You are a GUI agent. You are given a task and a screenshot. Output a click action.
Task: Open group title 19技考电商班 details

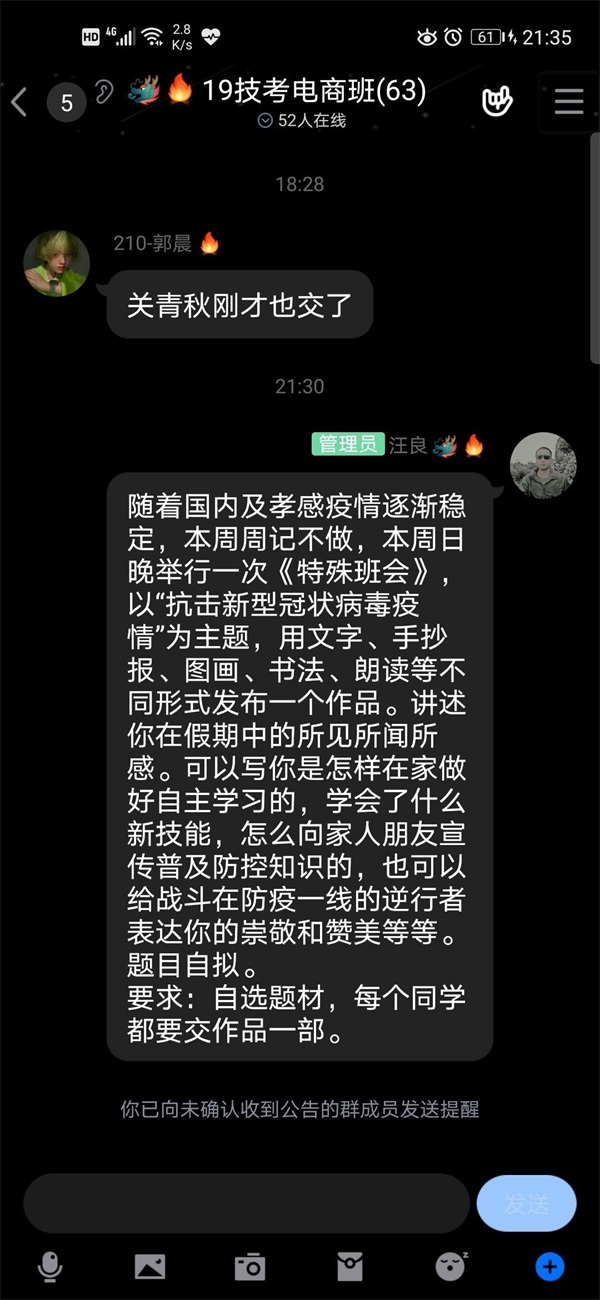[x=313, y=92]
